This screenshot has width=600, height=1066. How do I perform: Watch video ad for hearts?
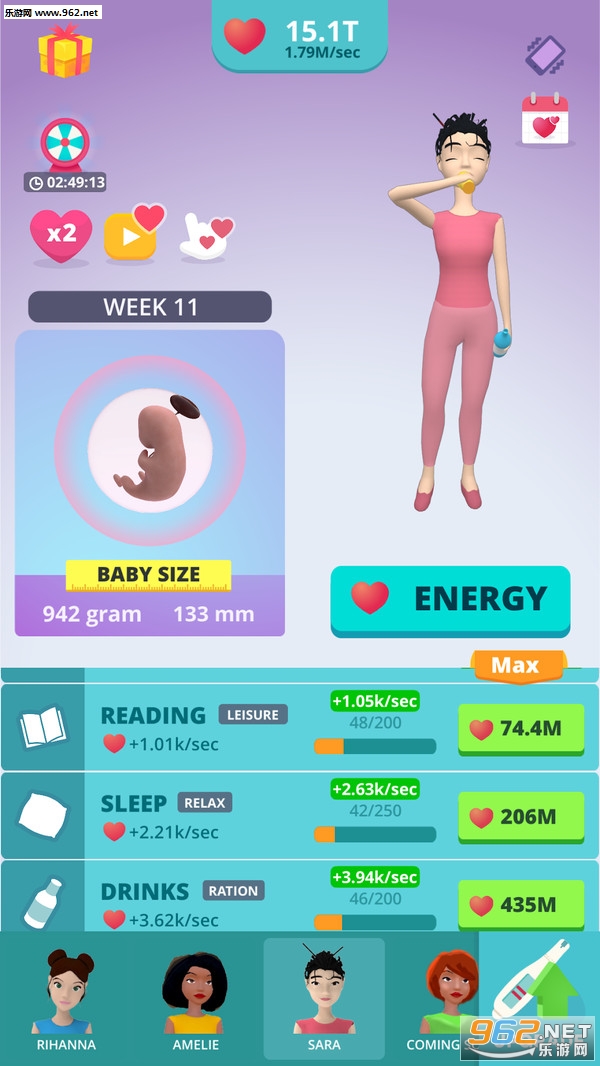click(133, 234)
